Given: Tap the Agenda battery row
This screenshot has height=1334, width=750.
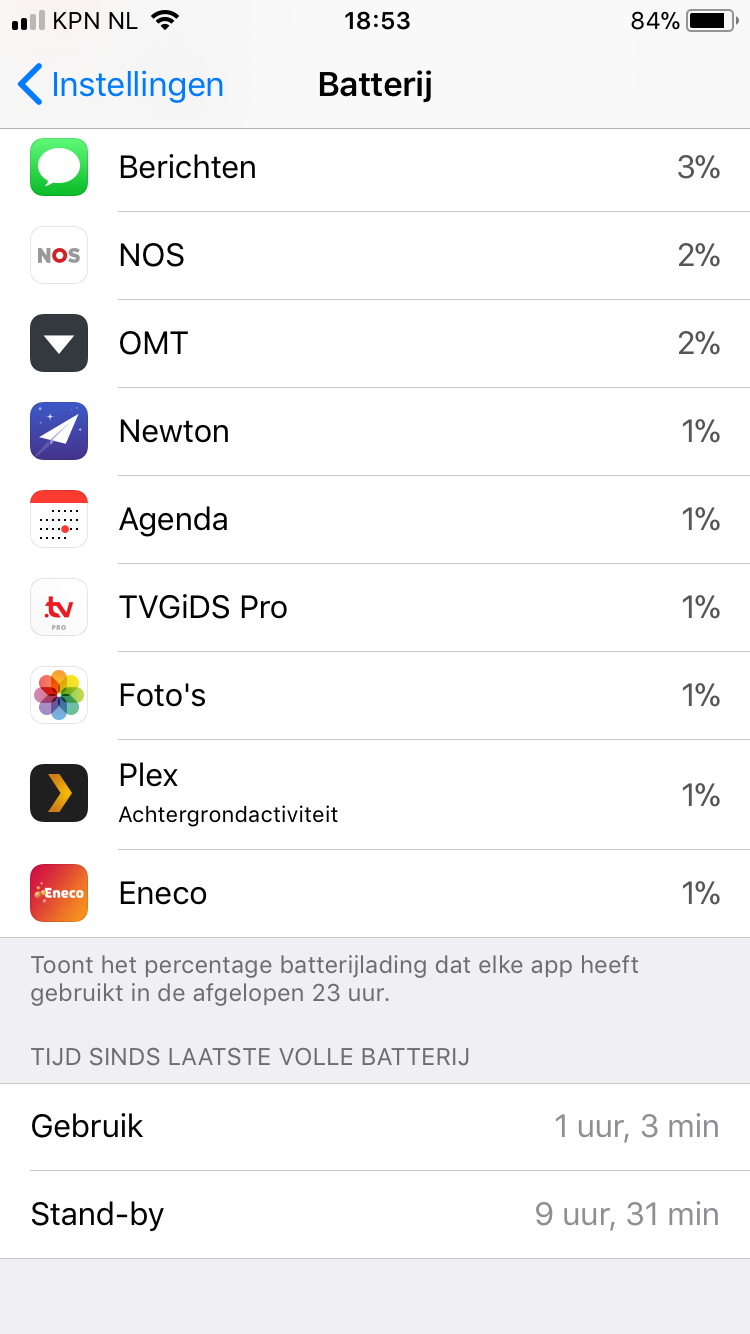Looking at the screenshot, I should (x=375, y=520).
